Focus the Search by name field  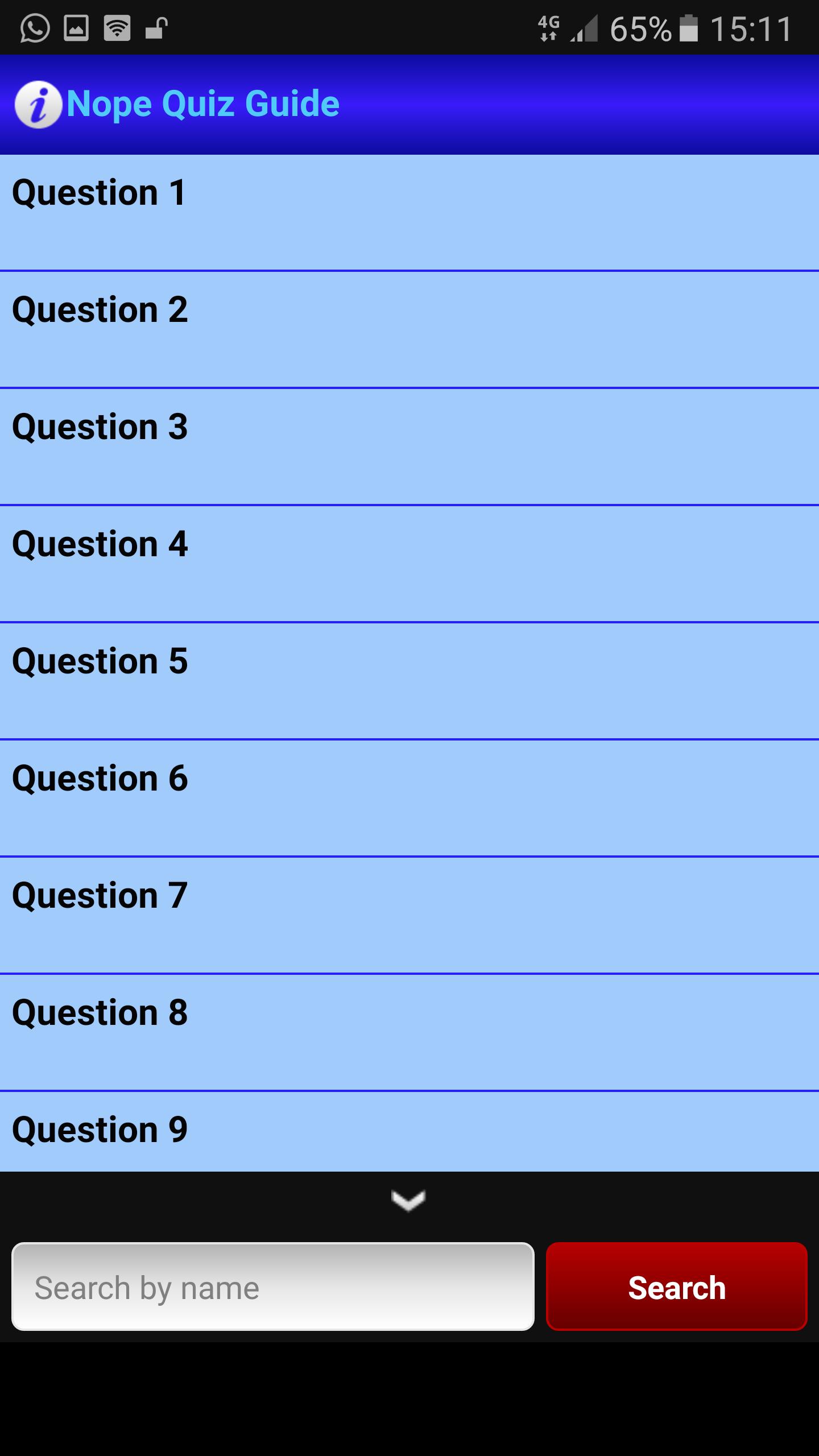[273, 1287]
